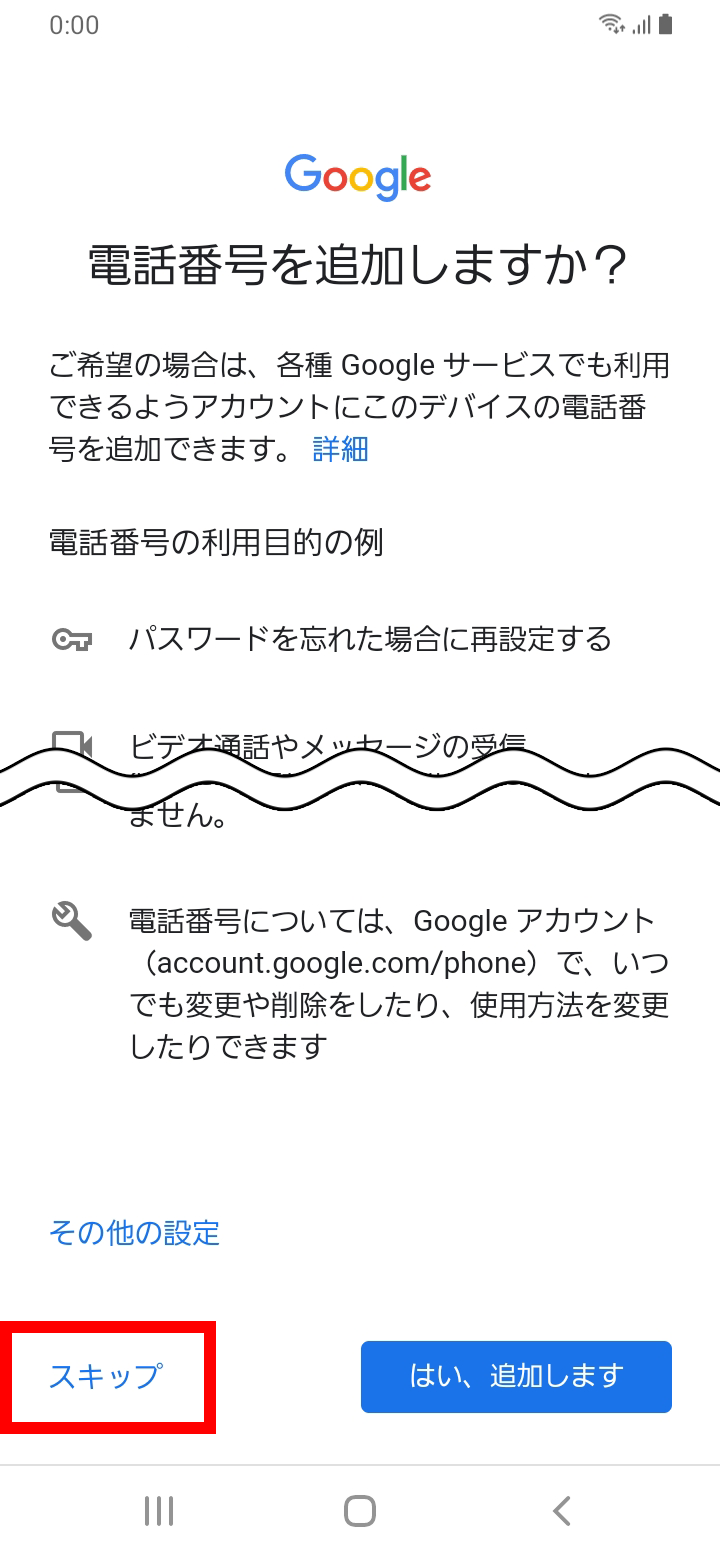This screenshot has width=720, height=1560.
Task: Open the 詳細 link
Action: [x=340, y=449]
